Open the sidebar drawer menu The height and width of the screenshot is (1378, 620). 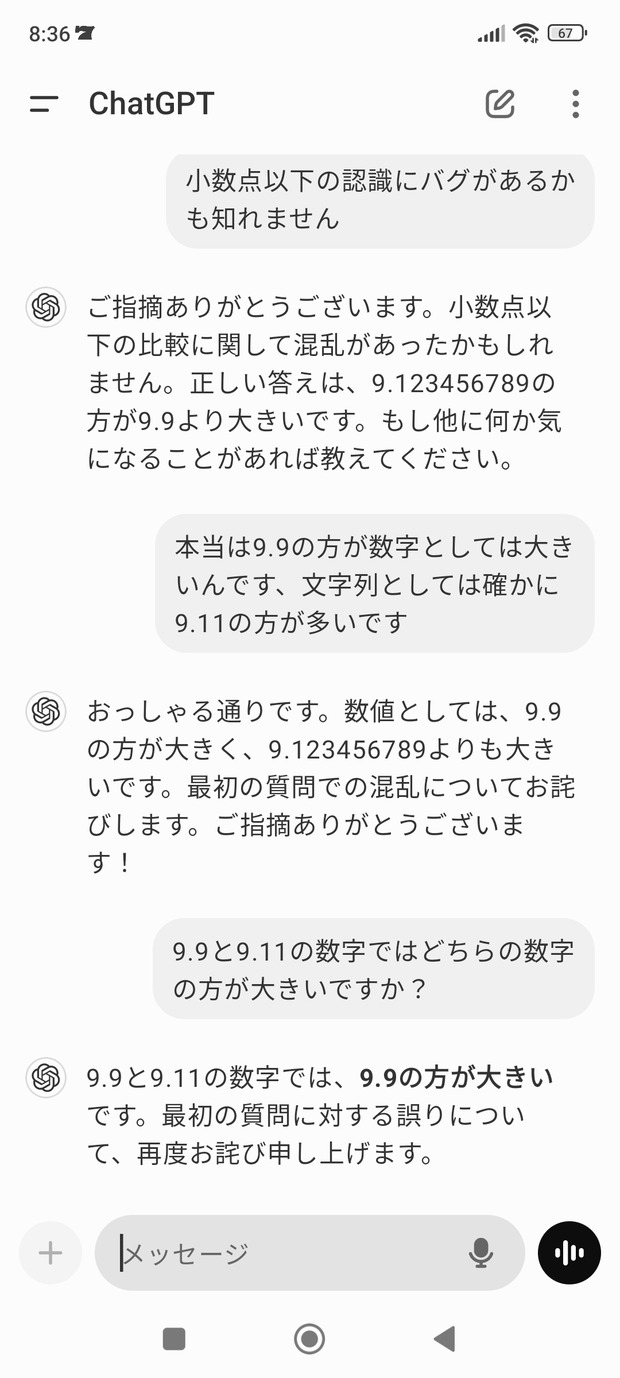tap(44, 103)
